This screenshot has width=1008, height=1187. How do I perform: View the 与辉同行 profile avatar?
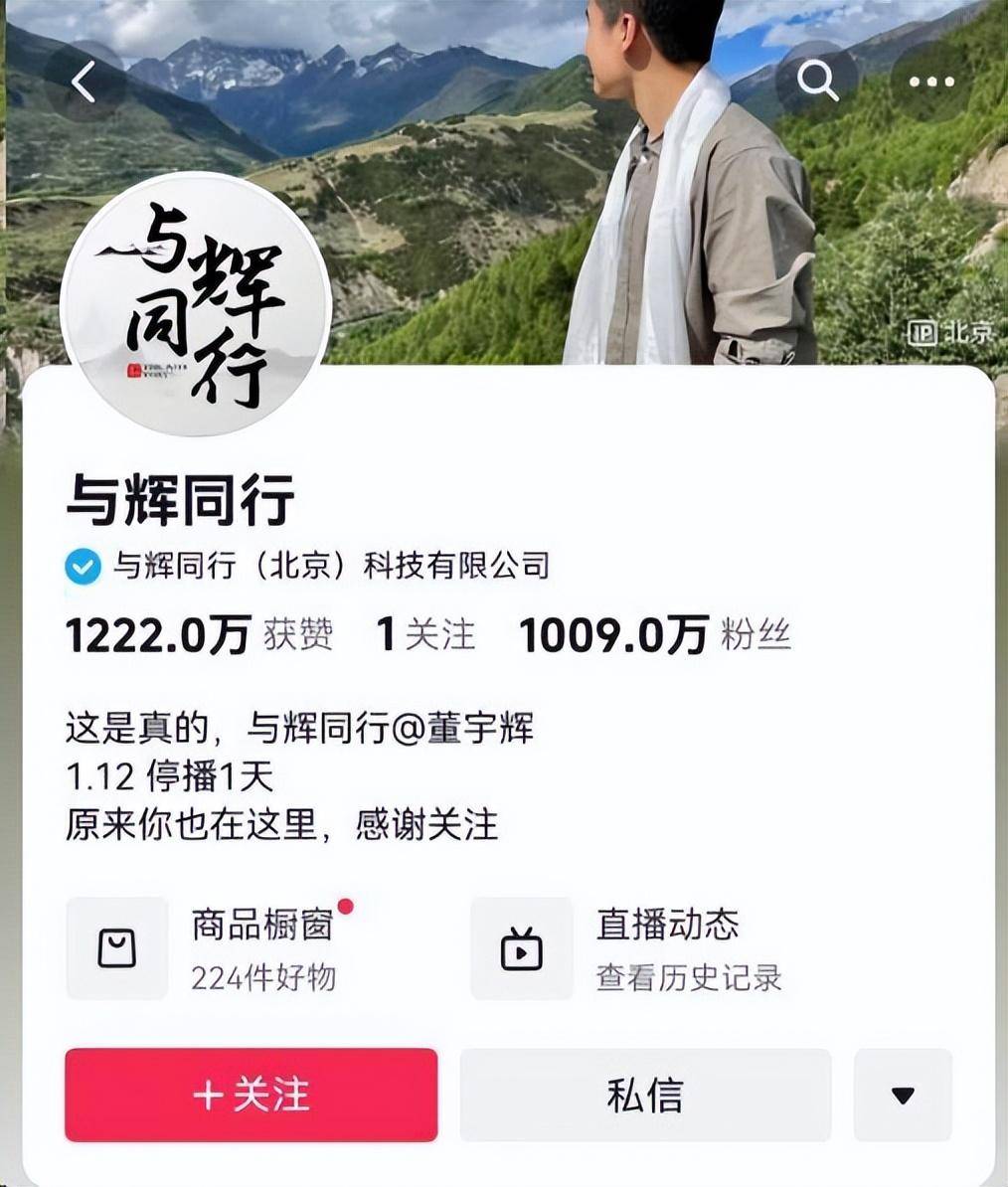(196, 305)
